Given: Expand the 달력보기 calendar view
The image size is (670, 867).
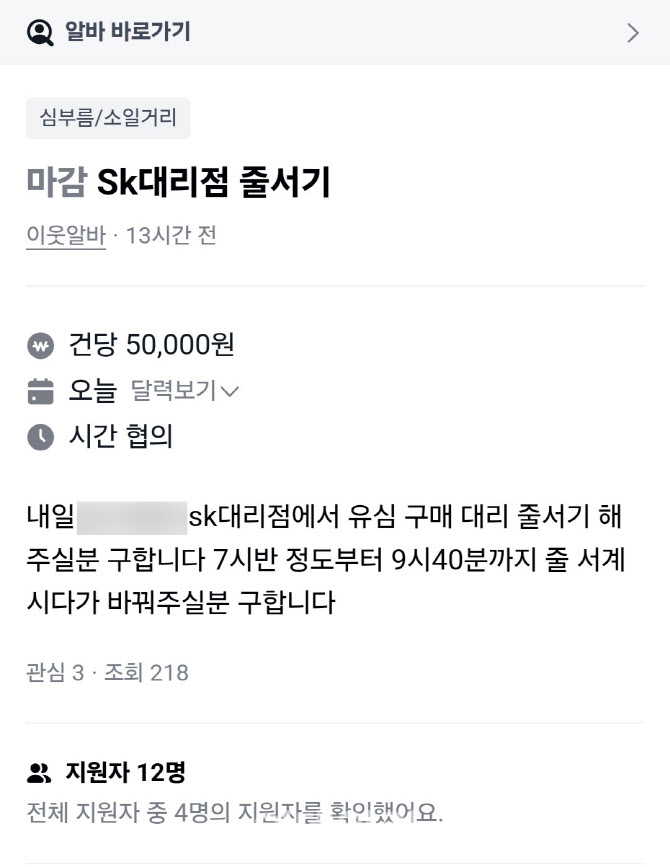Looking at the screenshot, I should pyautogui.click(x=185, y=391).
